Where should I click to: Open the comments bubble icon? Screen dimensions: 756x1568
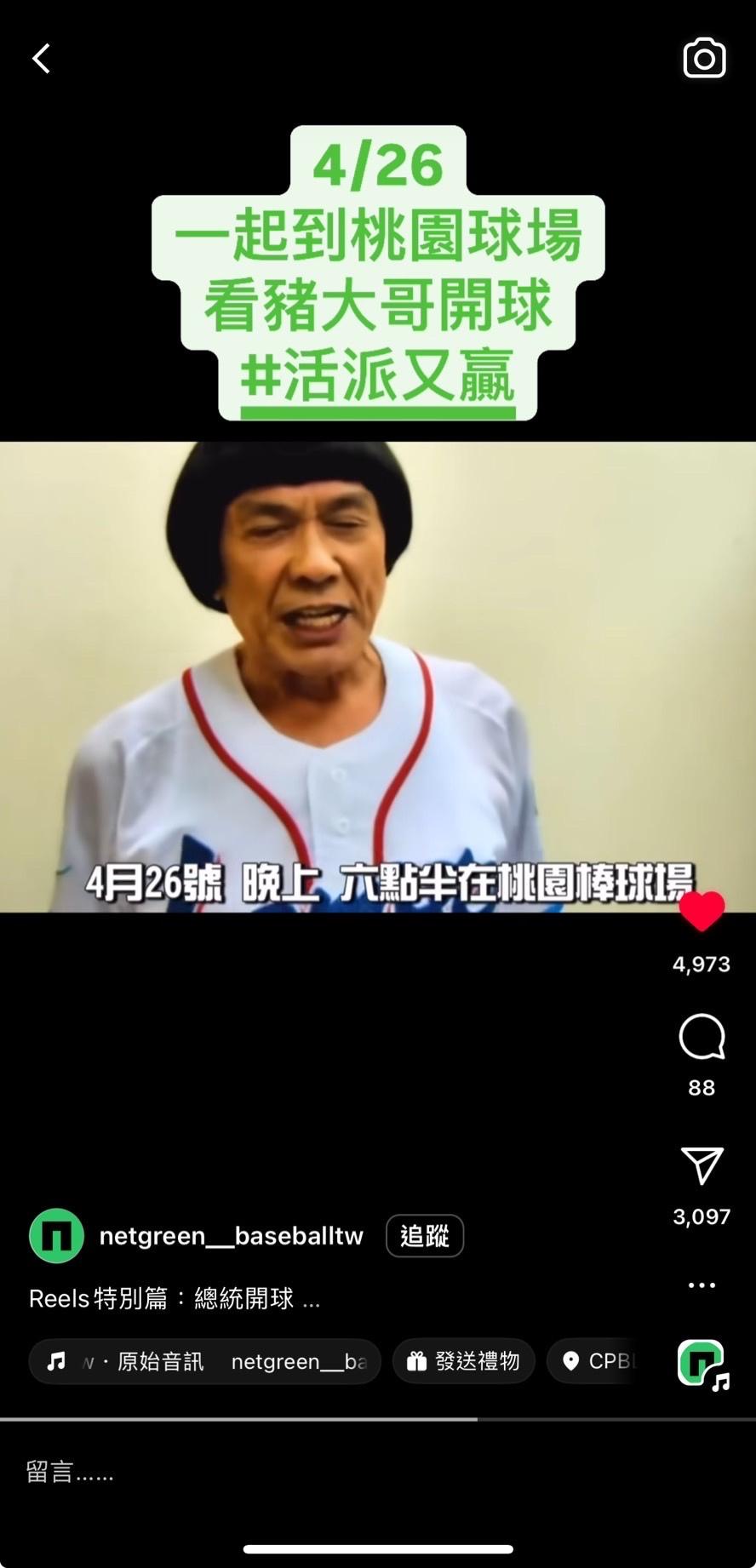pyautogui.click(x=702, y=1037)
